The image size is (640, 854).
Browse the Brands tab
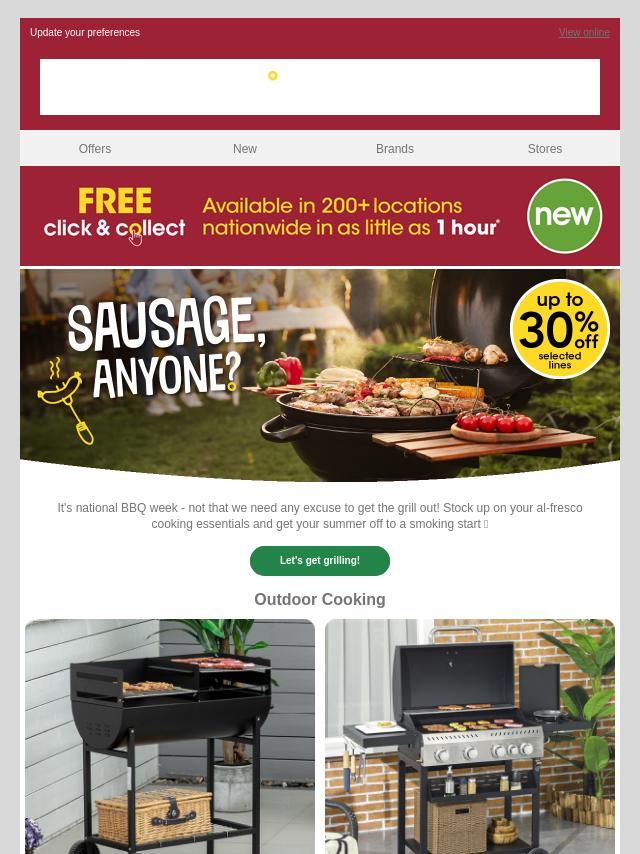pyautogui.click(x=395, y=149)
